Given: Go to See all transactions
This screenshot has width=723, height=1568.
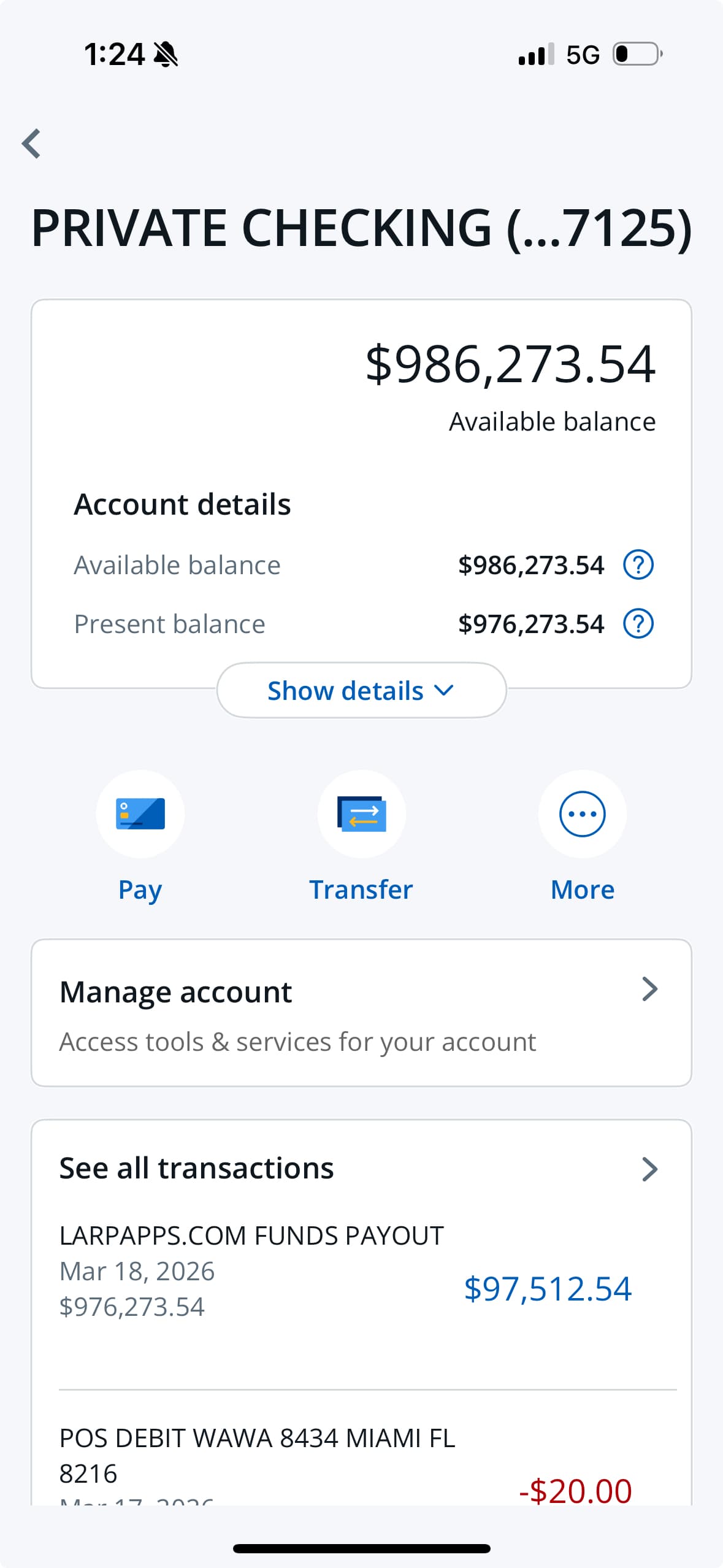Looking at the screenshot, I should coord(196,1167).
